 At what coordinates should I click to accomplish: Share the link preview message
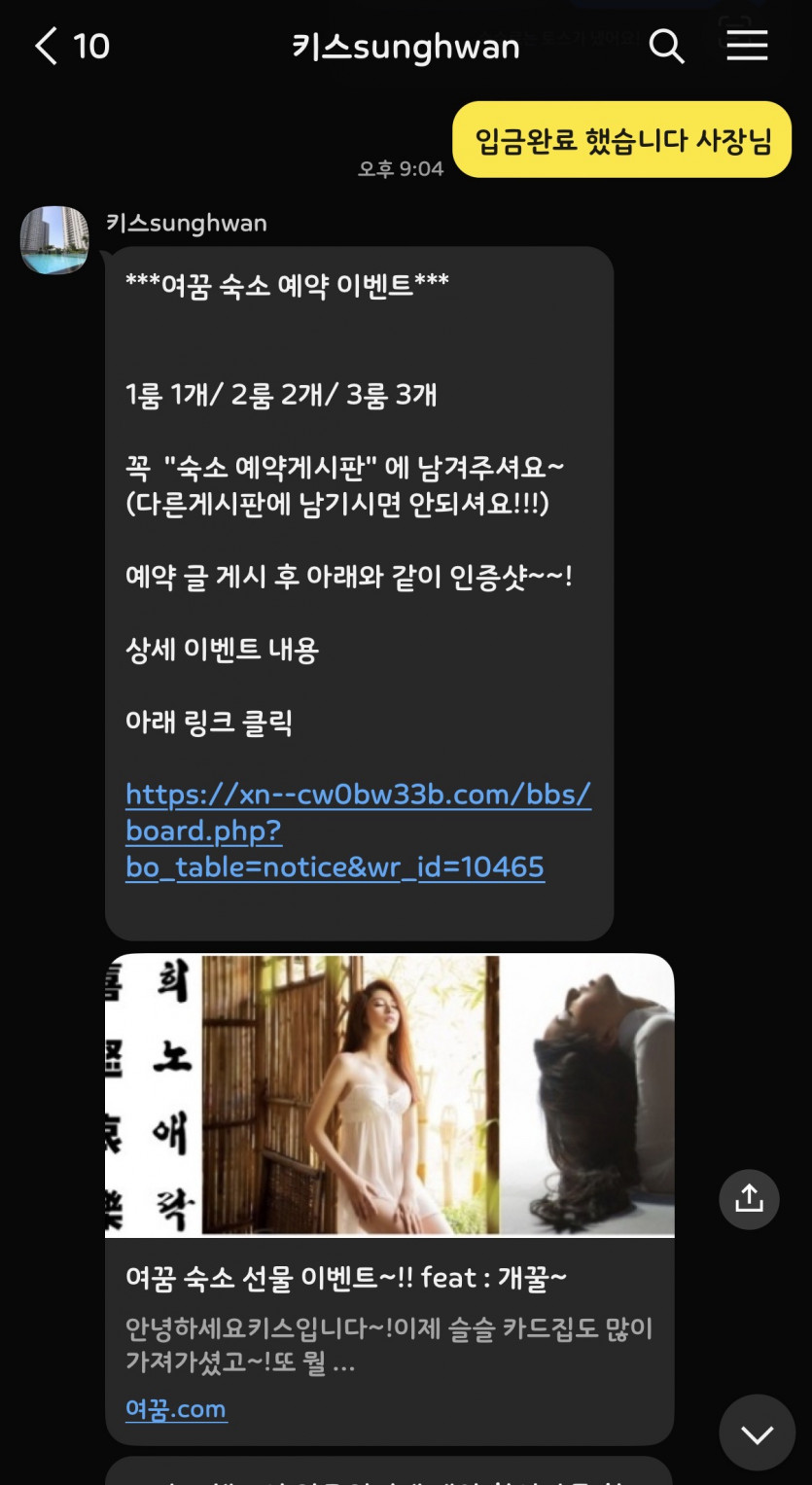[749, 1199]
